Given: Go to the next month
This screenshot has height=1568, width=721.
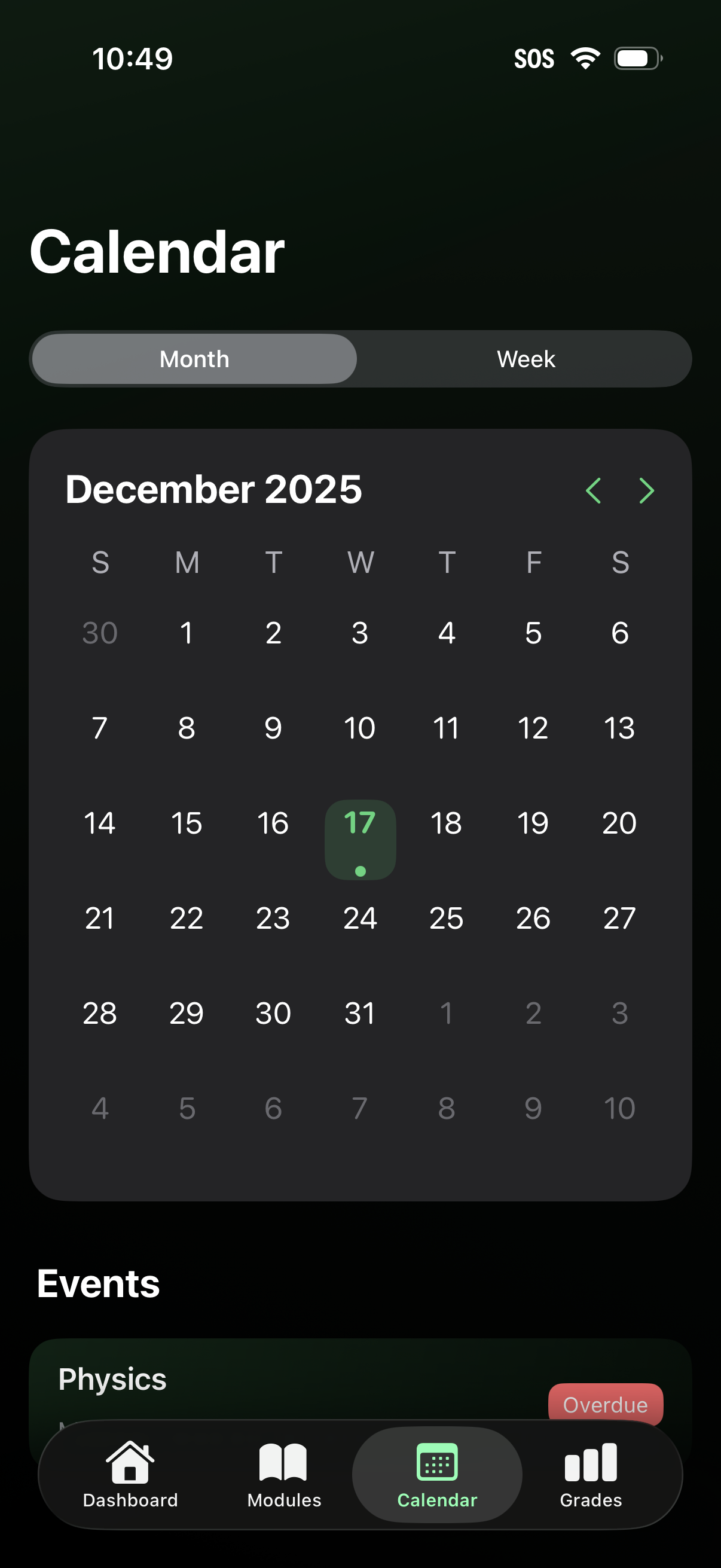Looking at the screenshot, I should pos(646,490).
